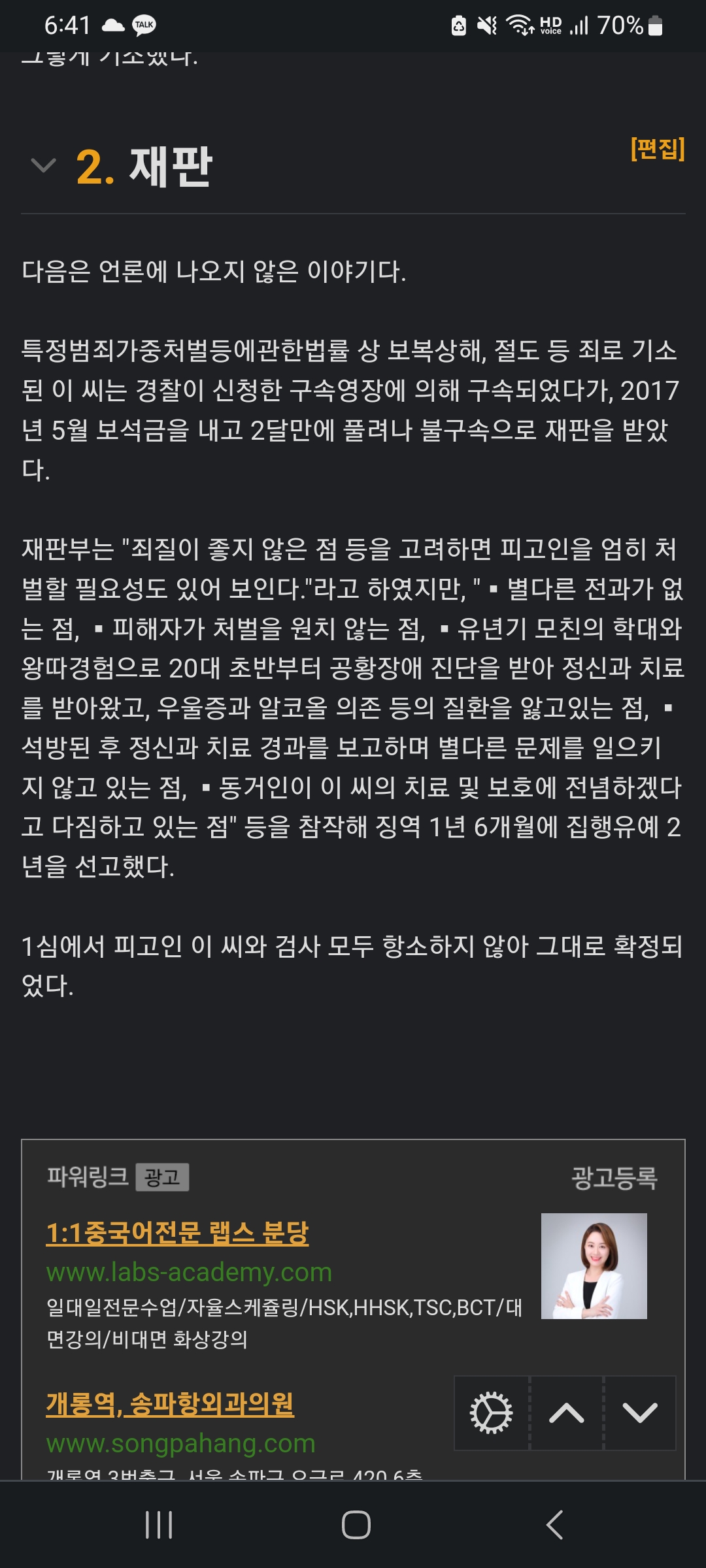Jump down with the down arrow button
706x1568 pixels.
pos(640,1413)
